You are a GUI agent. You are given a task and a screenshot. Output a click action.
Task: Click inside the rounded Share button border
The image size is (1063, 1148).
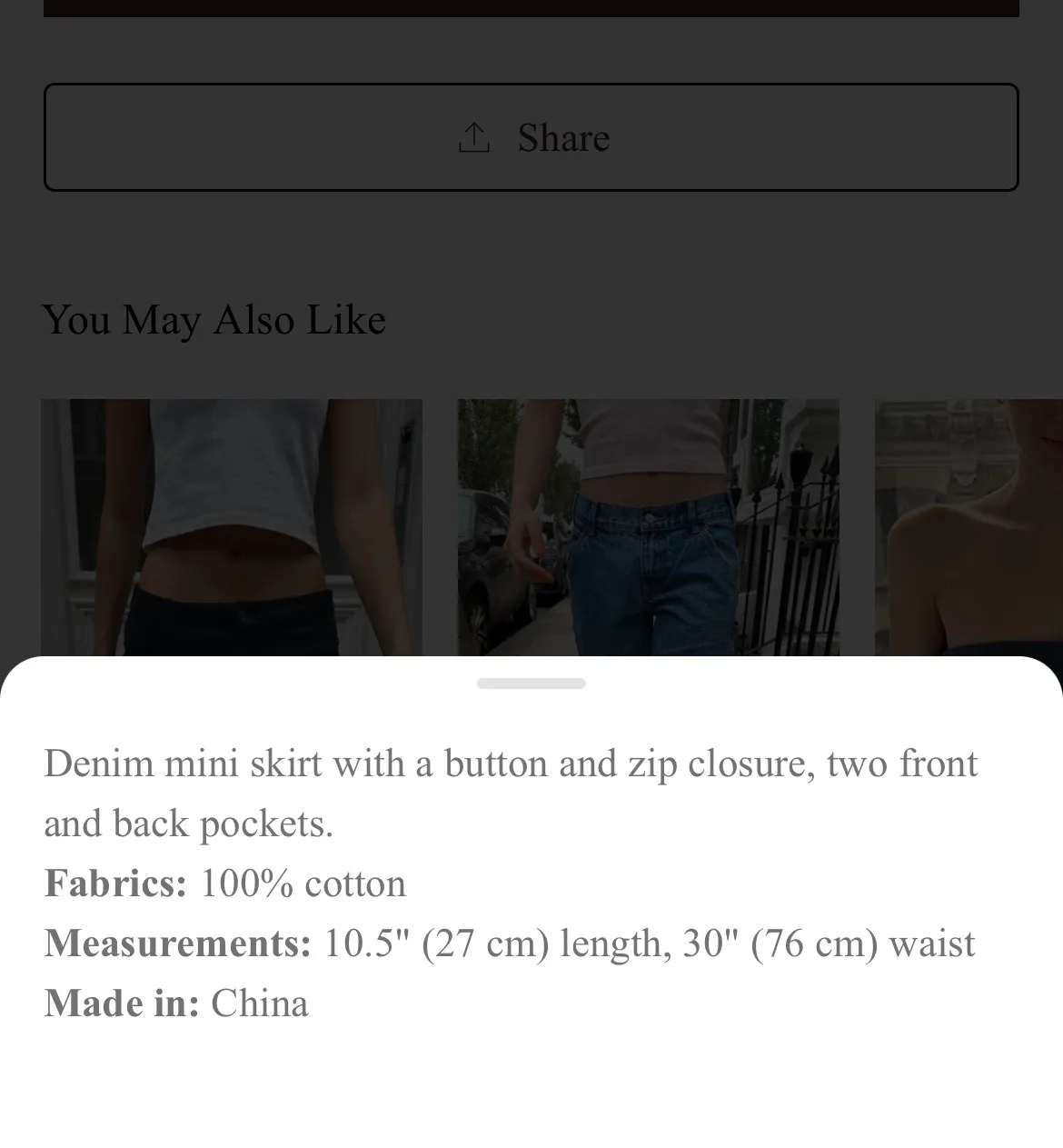coord(531,137)
